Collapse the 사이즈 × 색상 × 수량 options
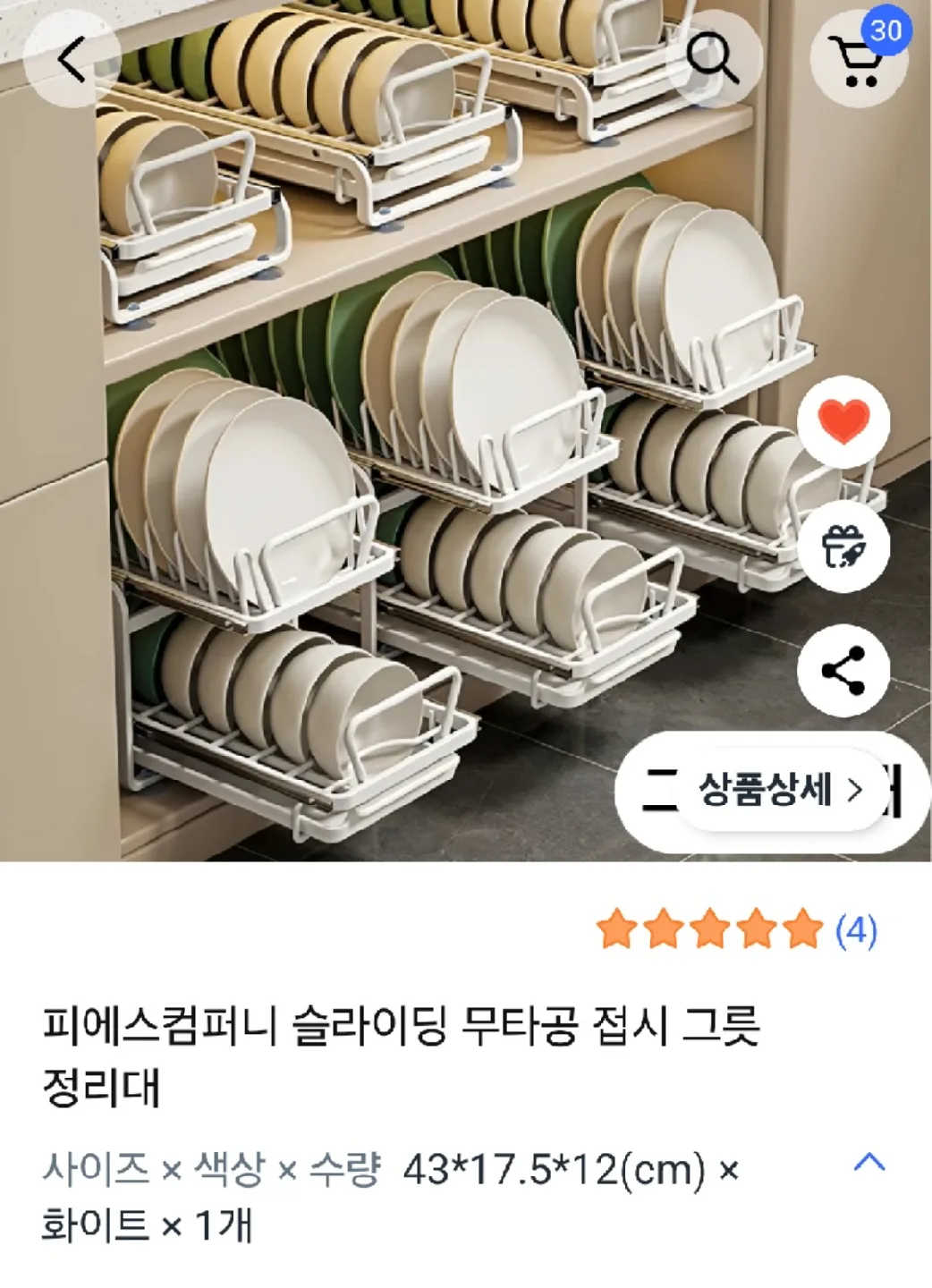932x1288 pixels. point(868,1163)
